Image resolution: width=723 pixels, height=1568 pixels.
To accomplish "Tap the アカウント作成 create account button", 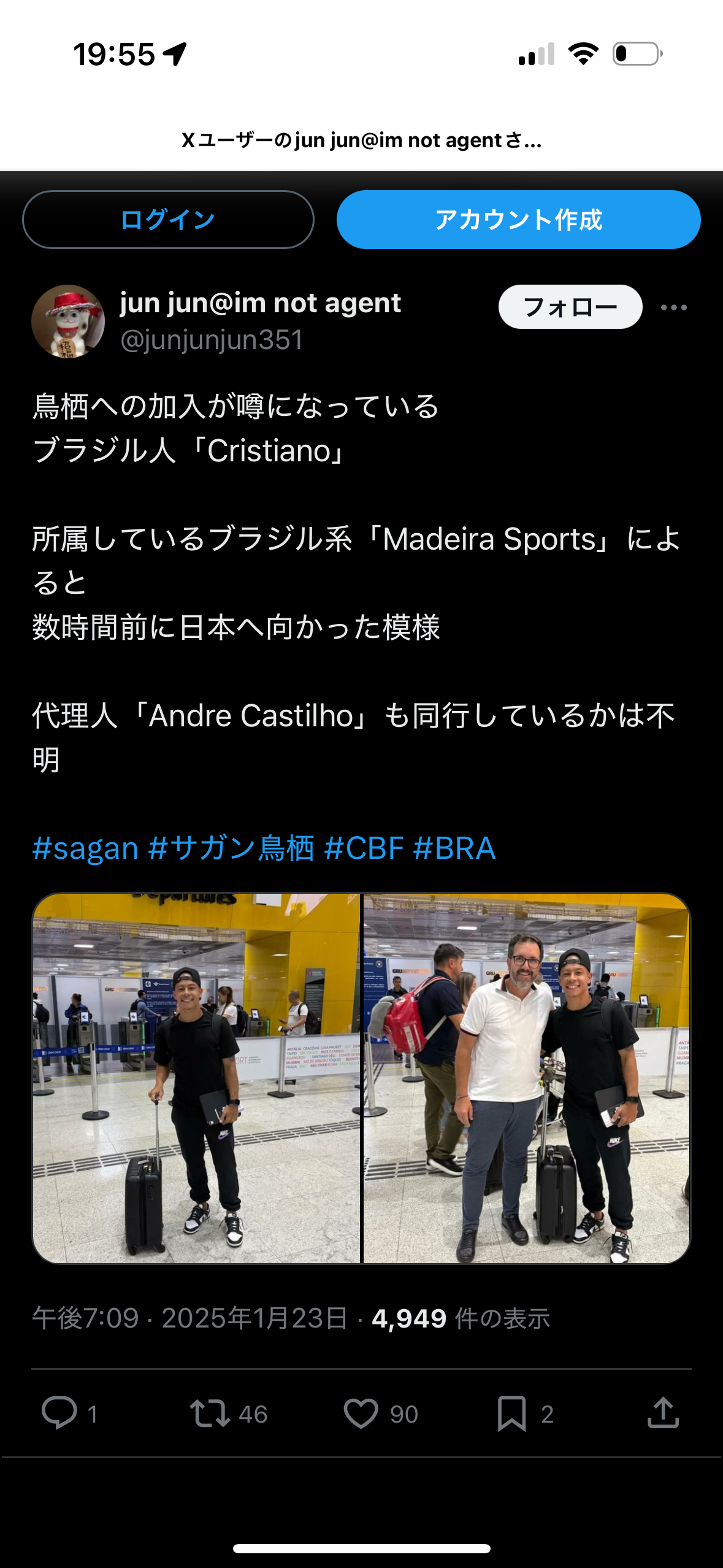I will coord(518,220).
